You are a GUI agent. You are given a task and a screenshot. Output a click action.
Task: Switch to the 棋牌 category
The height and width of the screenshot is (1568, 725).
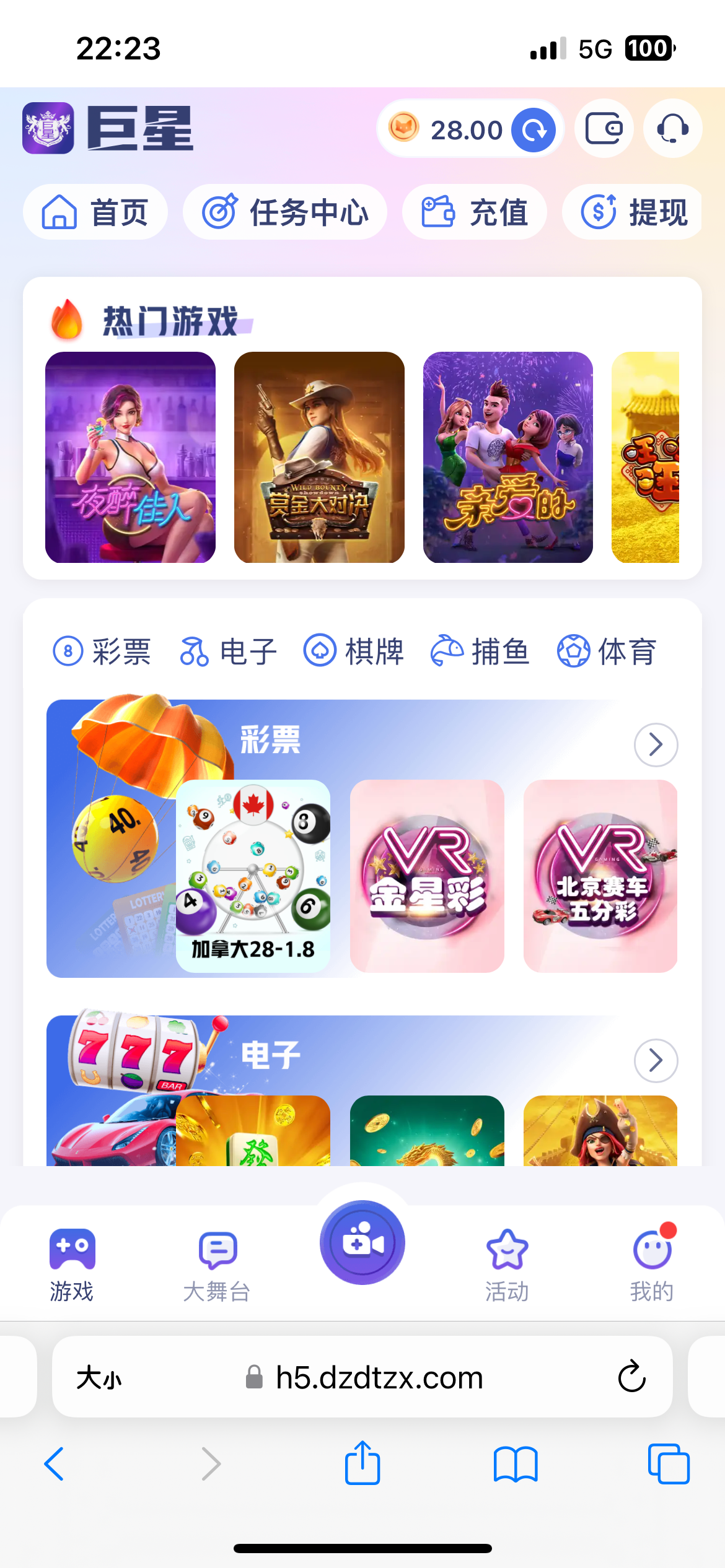(354, 651)
